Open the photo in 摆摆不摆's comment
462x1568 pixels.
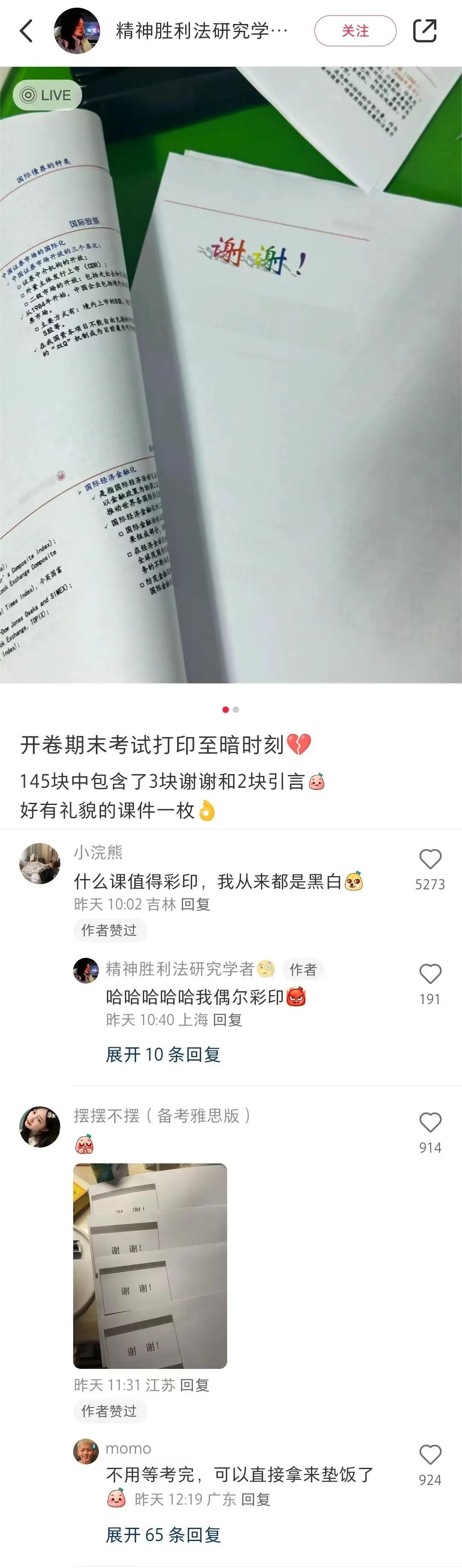tap(150, 1266)
